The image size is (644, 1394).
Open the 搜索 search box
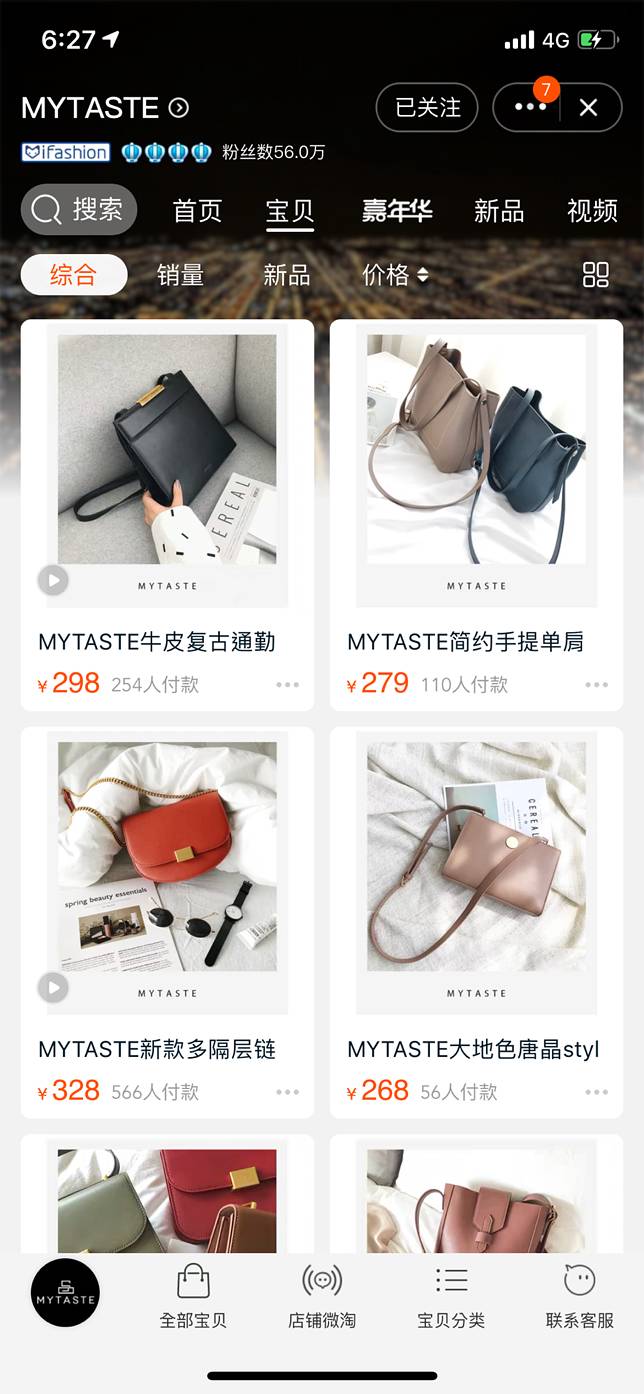pos(79,210)
